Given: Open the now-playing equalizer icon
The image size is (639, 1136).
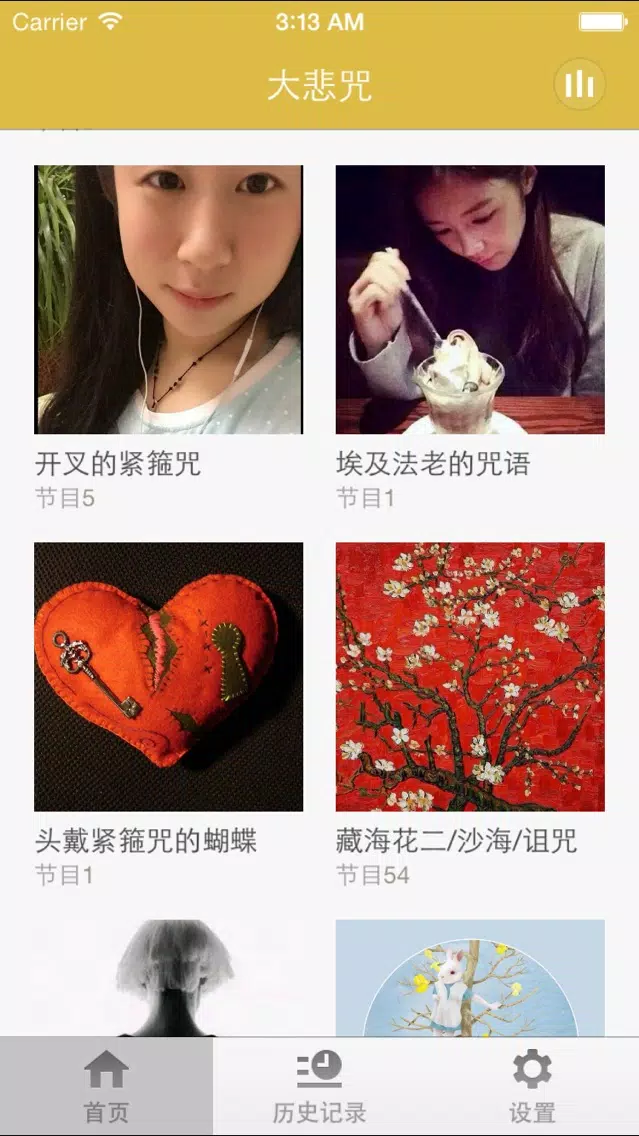Looking at the screenshot, I should (579, 85).
